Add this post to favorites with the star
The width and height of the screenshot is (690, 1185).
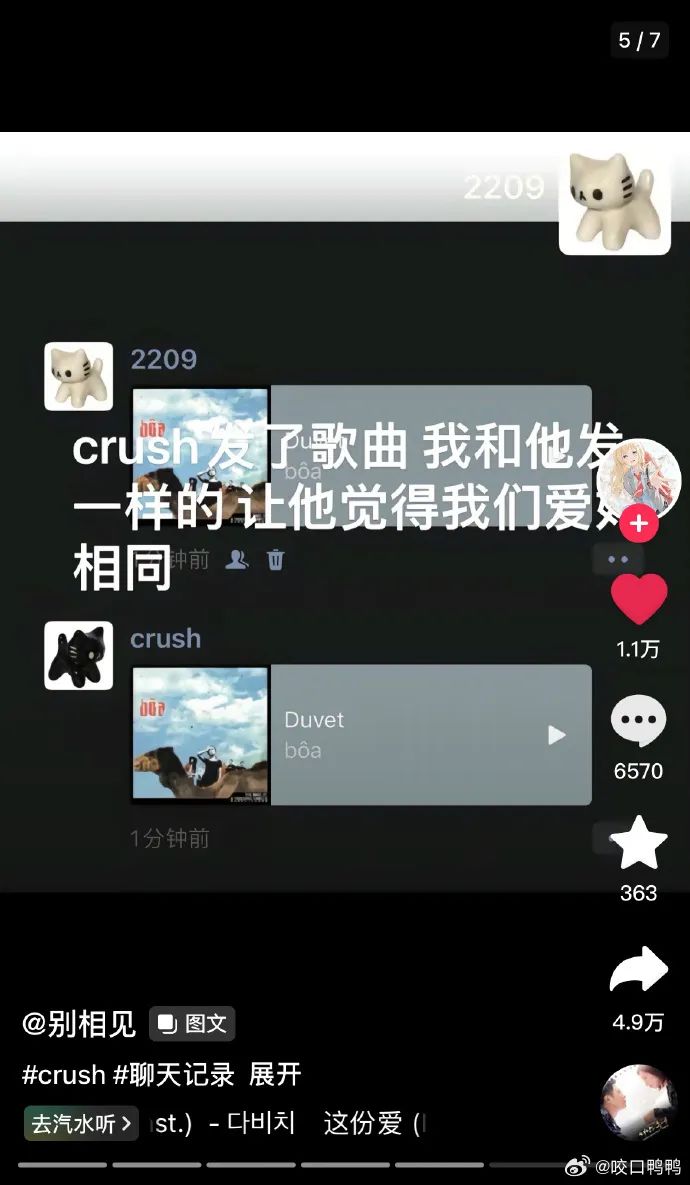[638, 844]
